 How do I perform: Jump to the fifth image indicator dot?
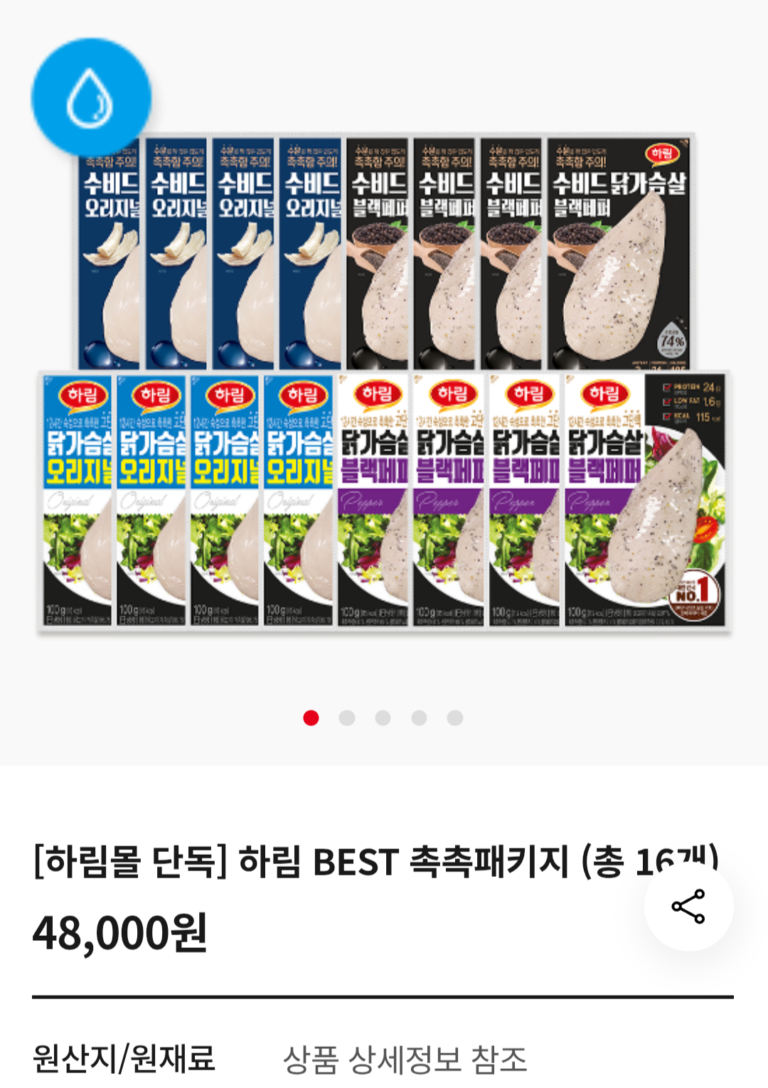click(x=455, y=718)
